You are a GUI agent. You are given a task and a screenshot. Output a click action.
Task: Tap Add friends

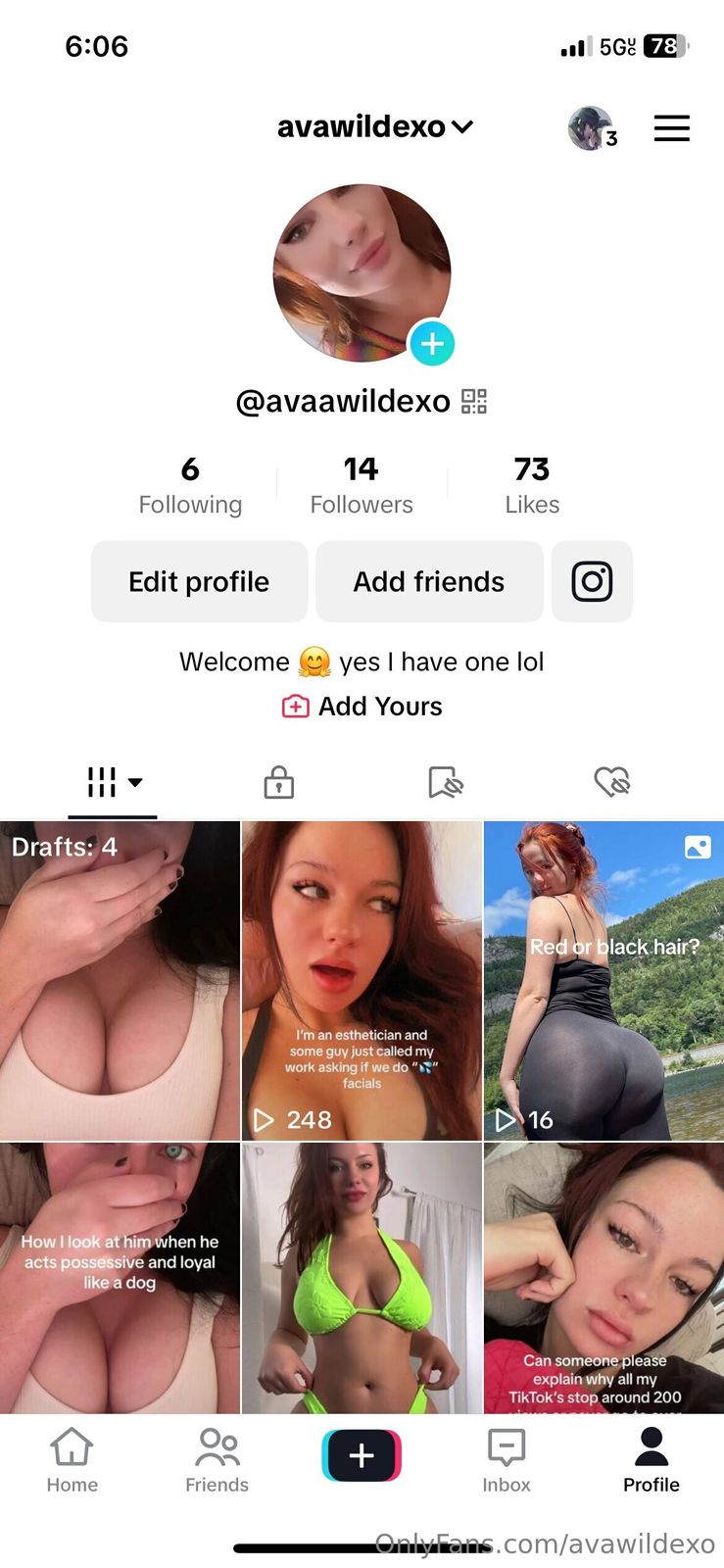pyautogui.click(x=429, y=581)
